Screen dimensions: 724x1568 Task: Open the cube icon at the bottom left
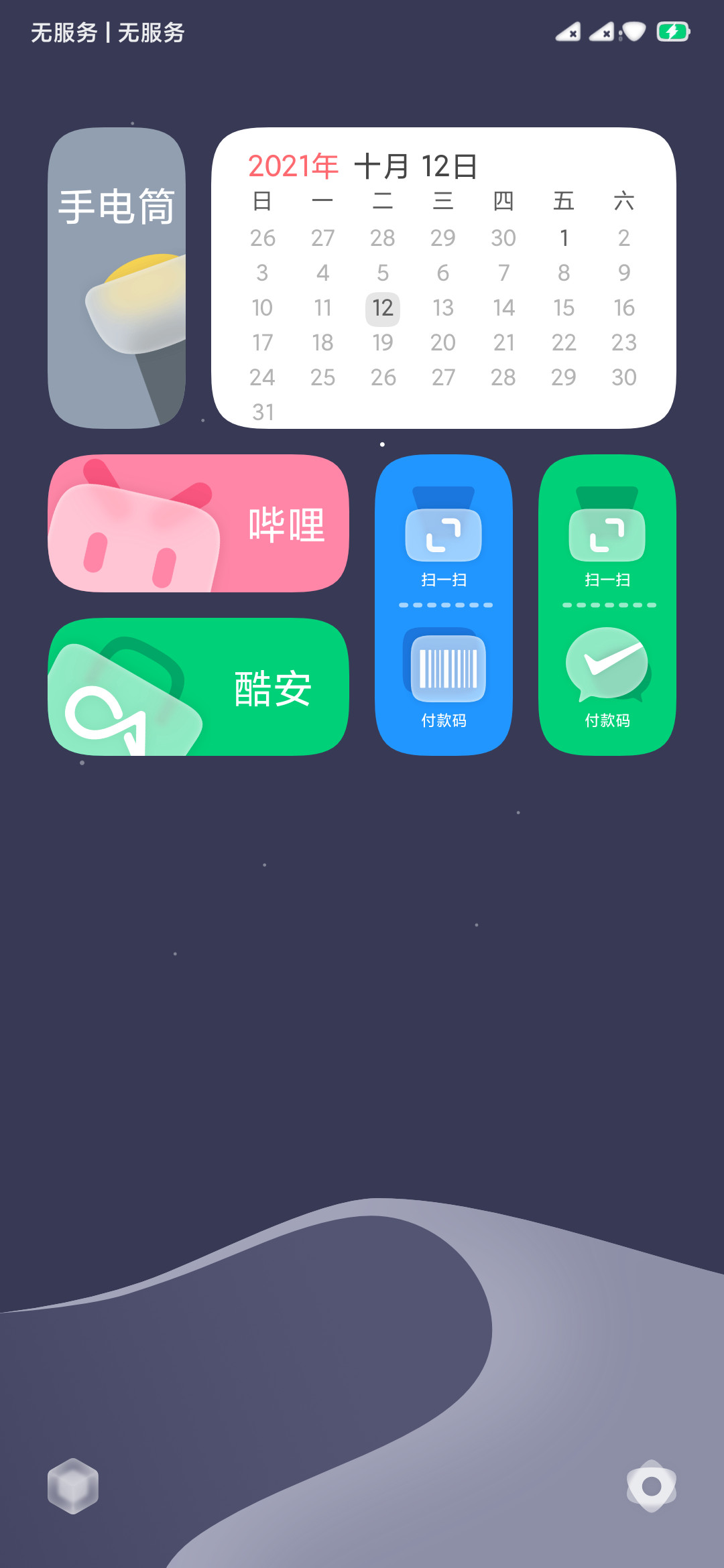[x=73, y=1486]
